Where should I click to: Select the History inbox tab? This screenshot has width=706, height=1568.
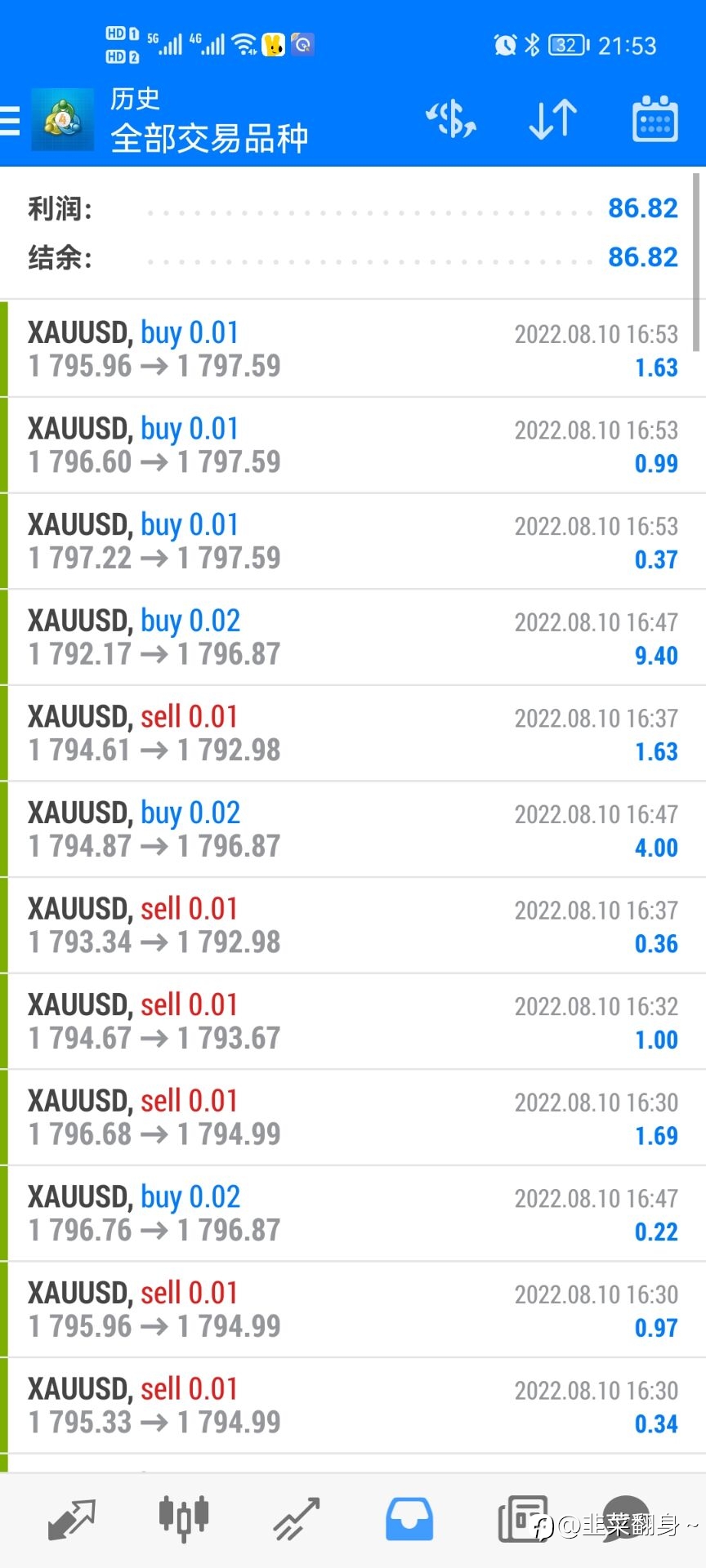pos(409,1520)
